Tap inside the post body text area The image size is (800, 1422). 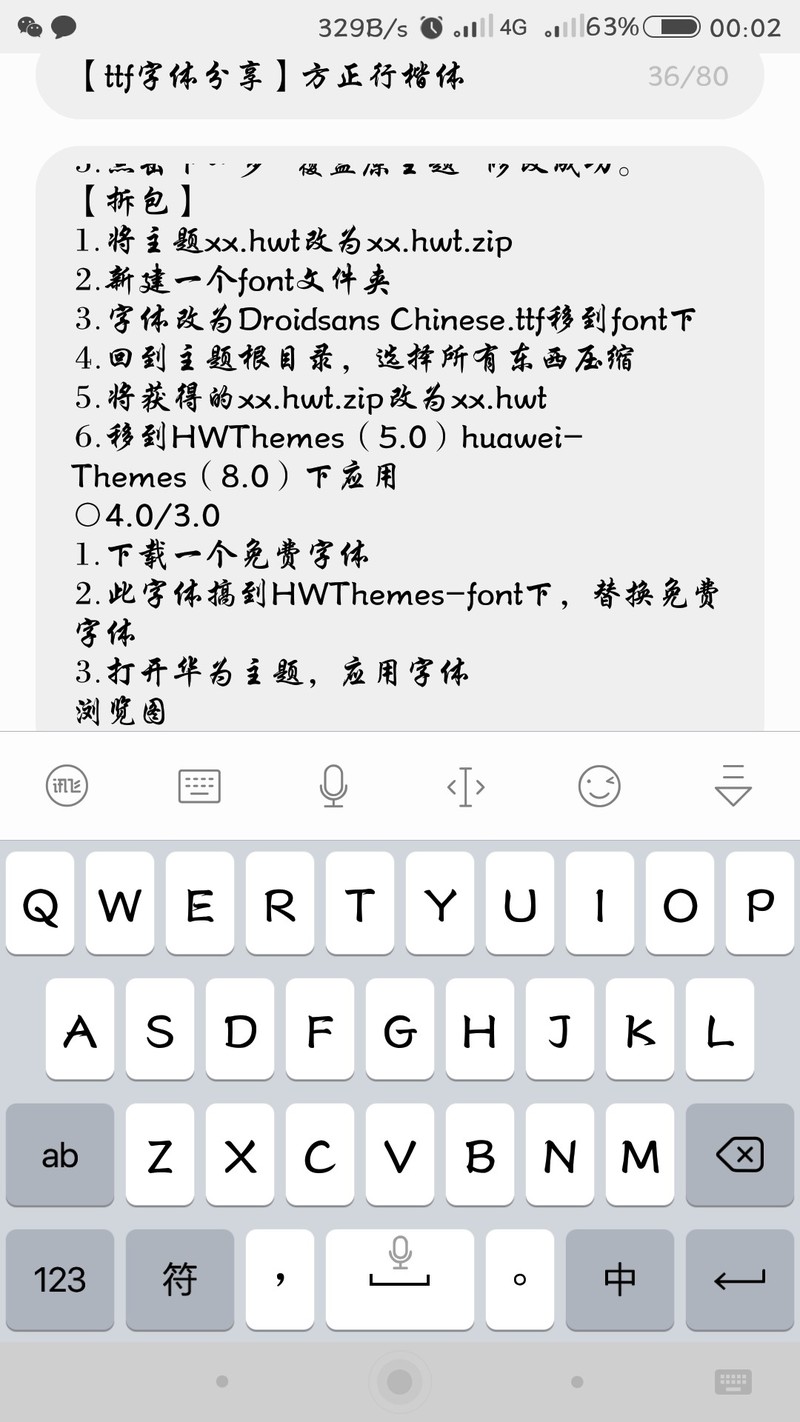click(400, 440)
